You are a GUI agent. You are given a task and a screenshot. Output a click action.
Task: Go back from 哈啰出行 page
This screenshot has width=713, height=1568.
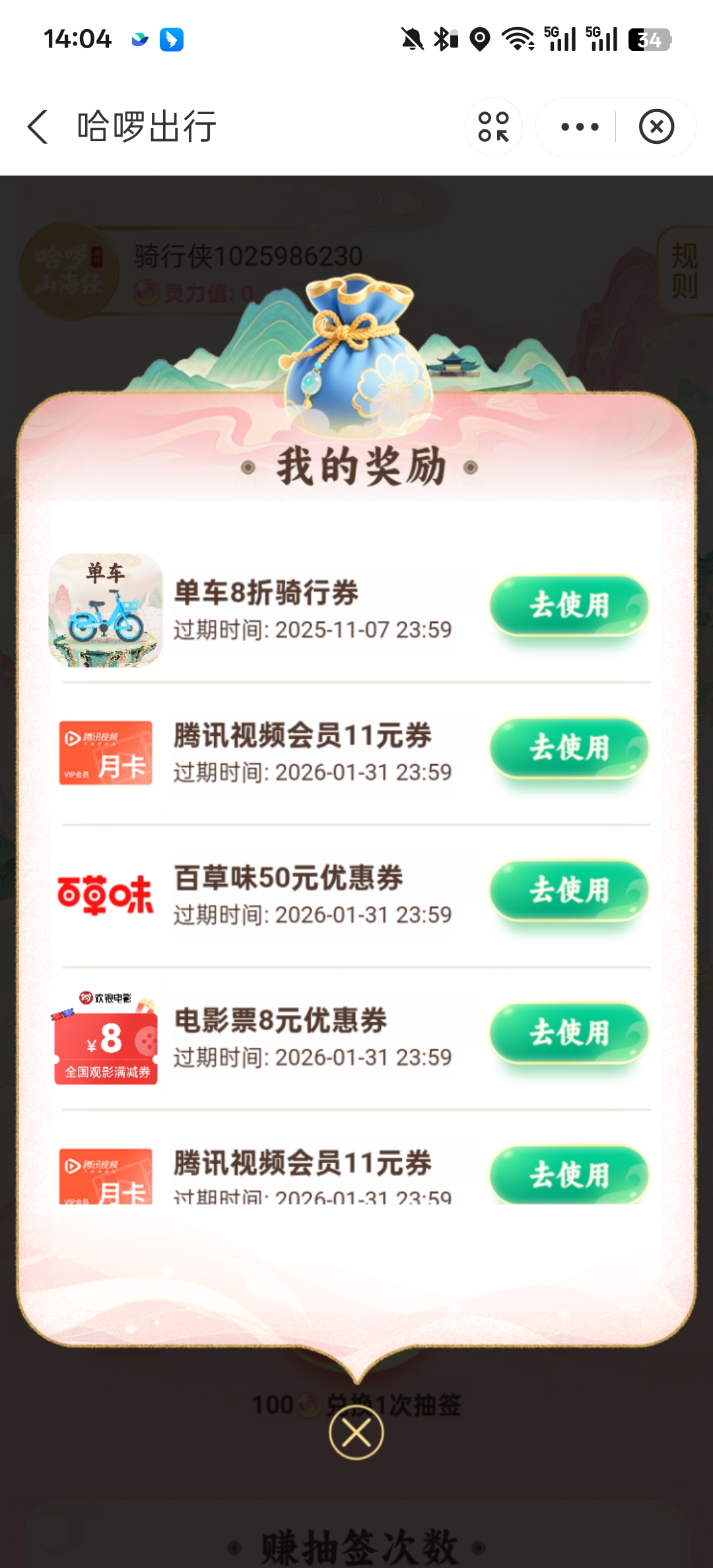coord(38,127)
